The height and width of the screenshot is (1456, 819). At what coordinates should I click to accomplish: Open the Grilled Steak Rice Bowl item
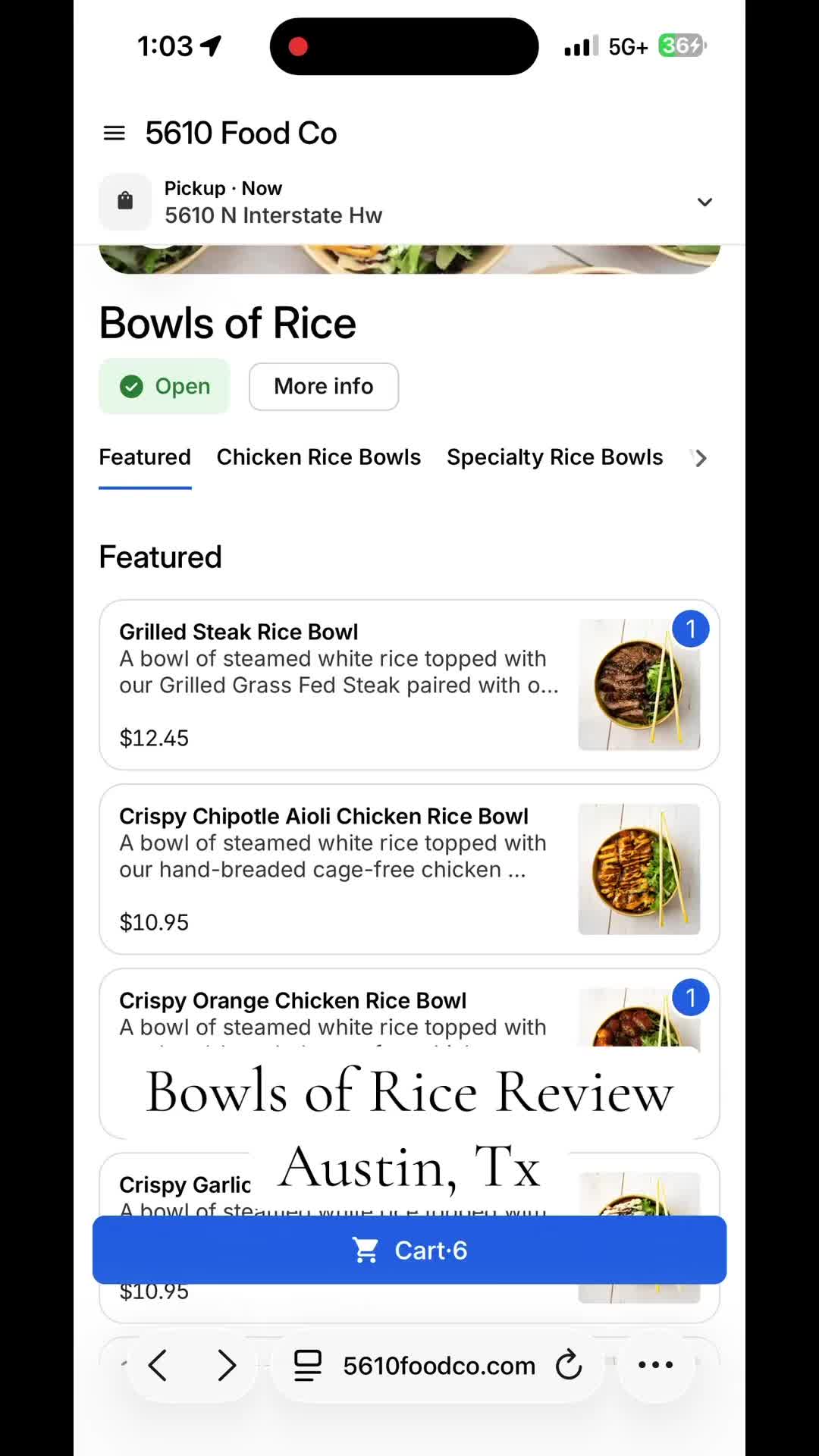(409, 685)
